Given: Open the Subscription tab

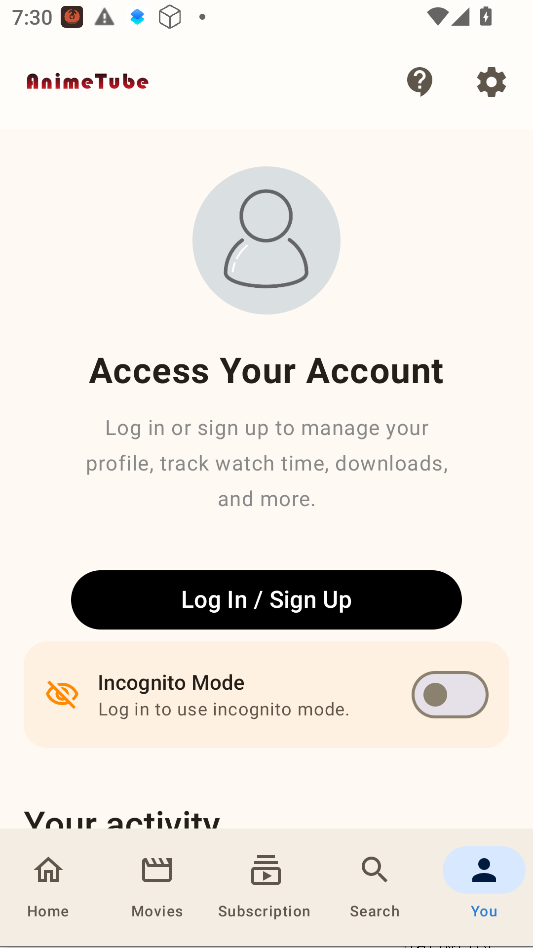Looking at the screenshot, I should click(x=265, y=886).
